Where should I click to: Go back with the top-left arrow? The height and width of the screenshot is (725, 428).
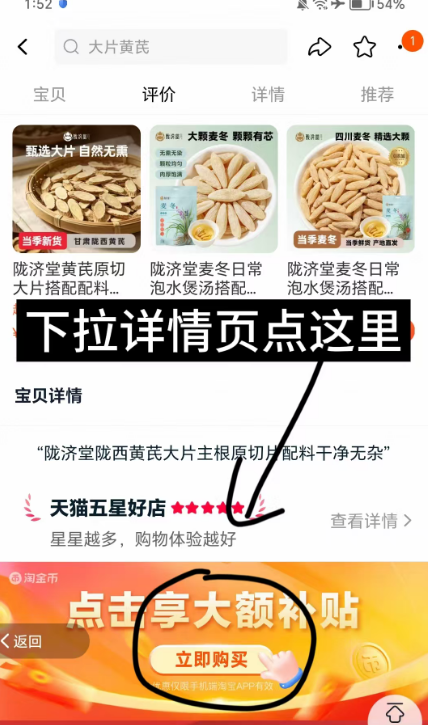23,47
